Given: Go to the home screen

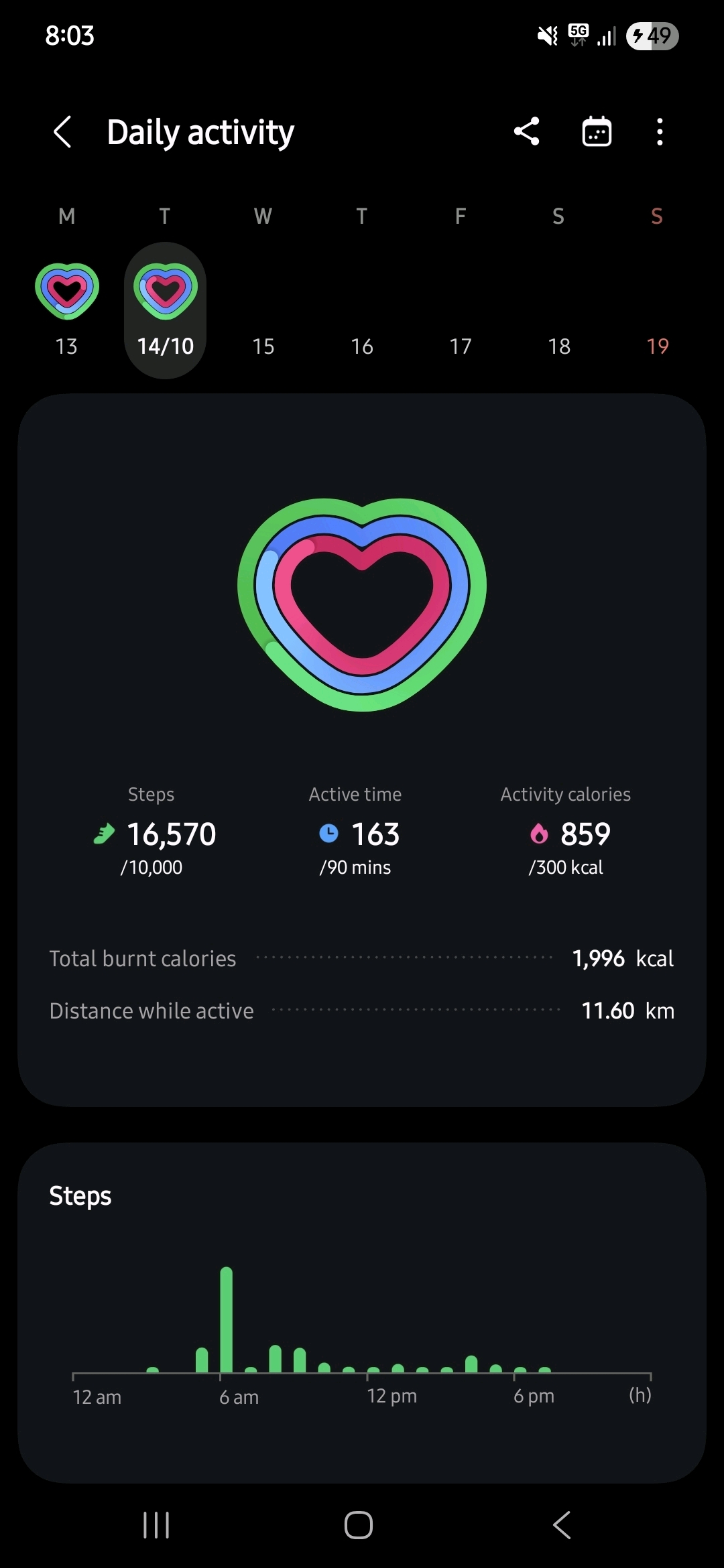Looking at the screenshot, I should 359,1525.
